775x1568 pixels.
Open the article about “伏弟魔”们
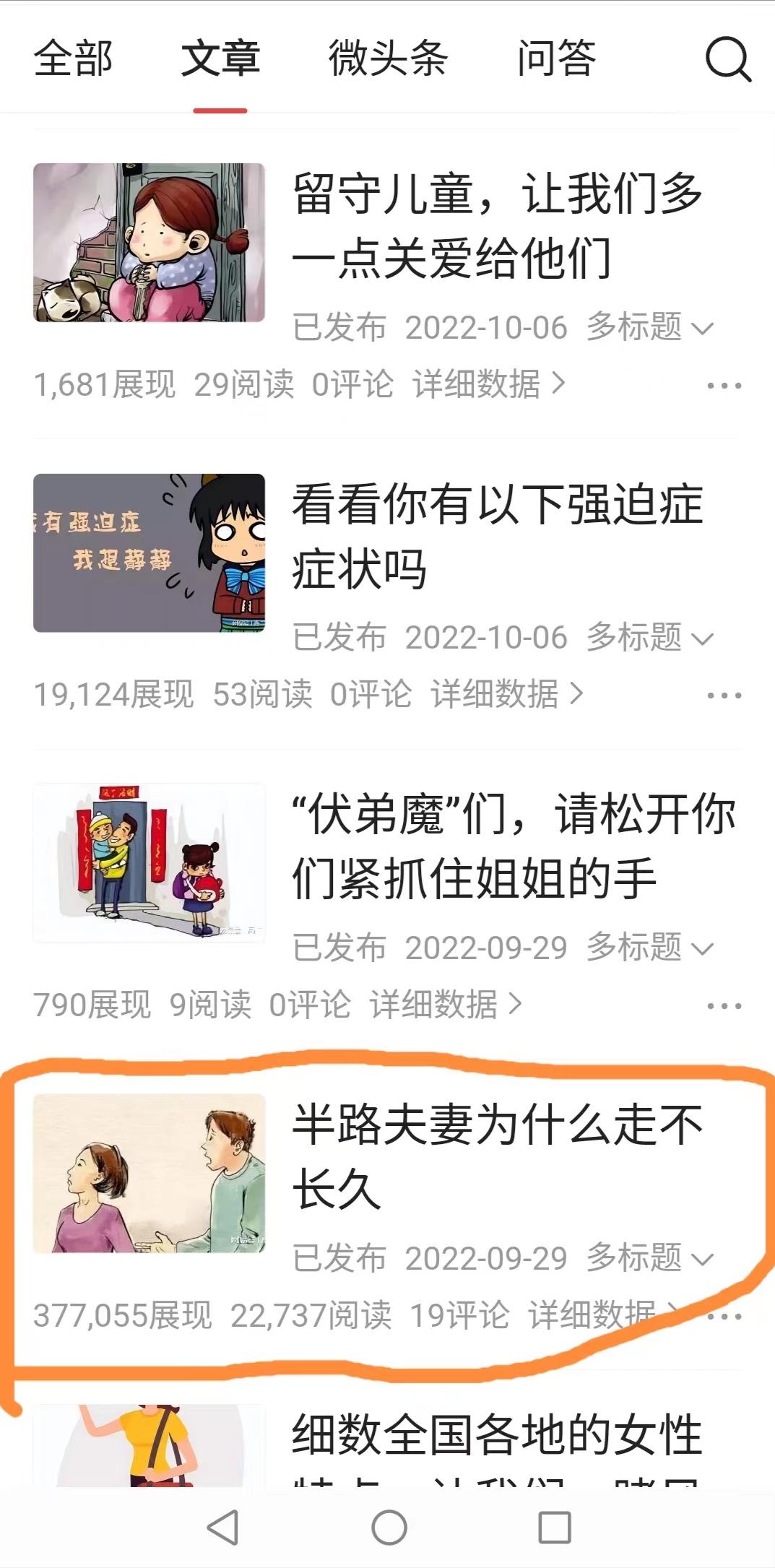[x=513, y=846]
